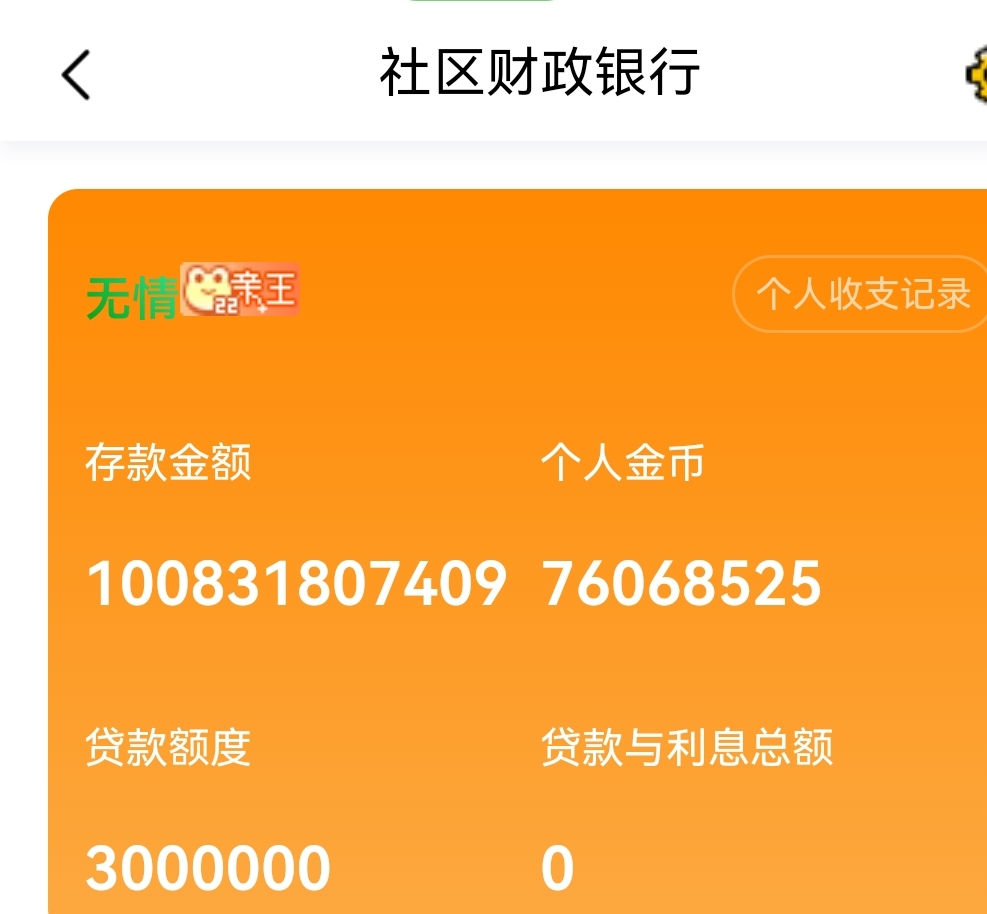Open 个人收支记录 records

coord(862,294)
